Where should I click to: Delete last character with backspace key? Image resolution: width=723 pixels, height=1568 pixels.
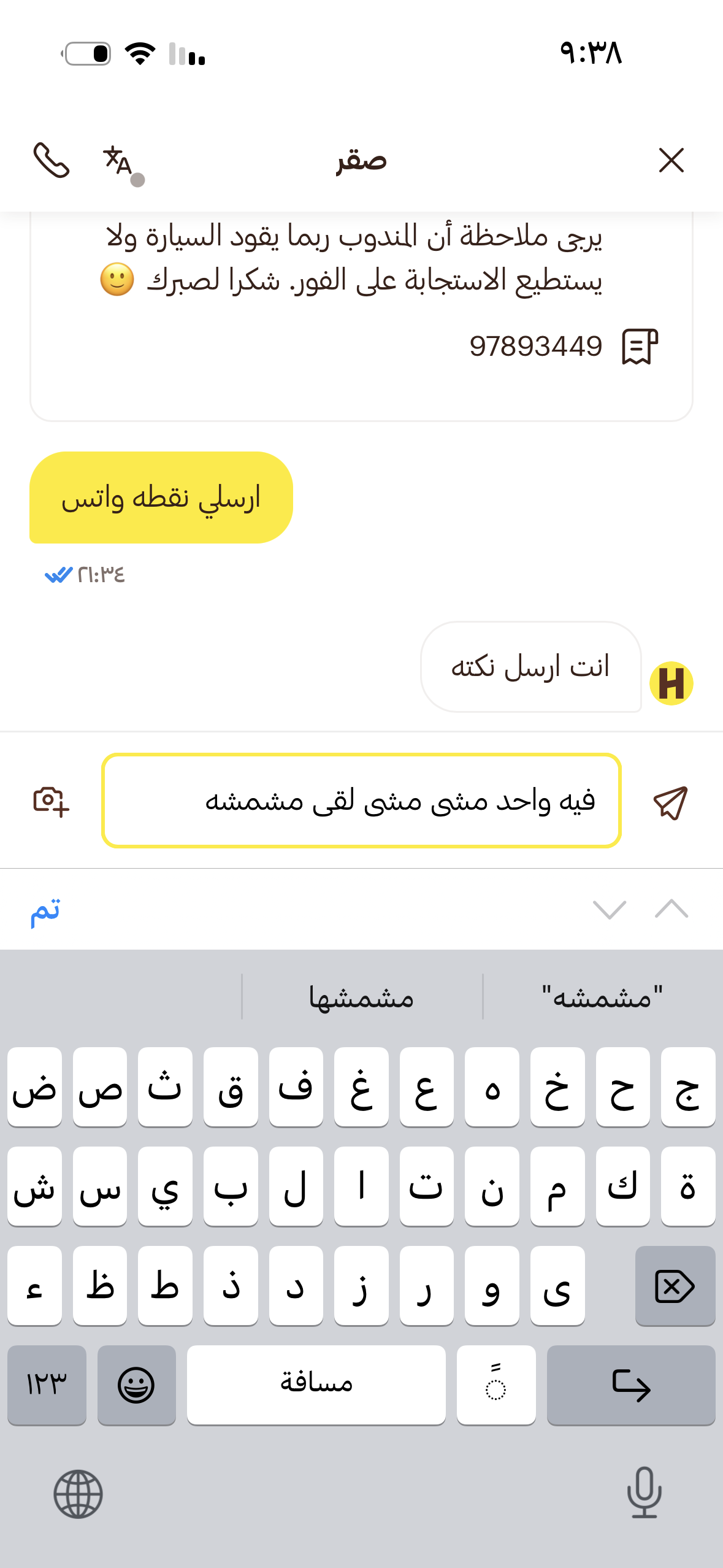click(x=675, y=1286)
